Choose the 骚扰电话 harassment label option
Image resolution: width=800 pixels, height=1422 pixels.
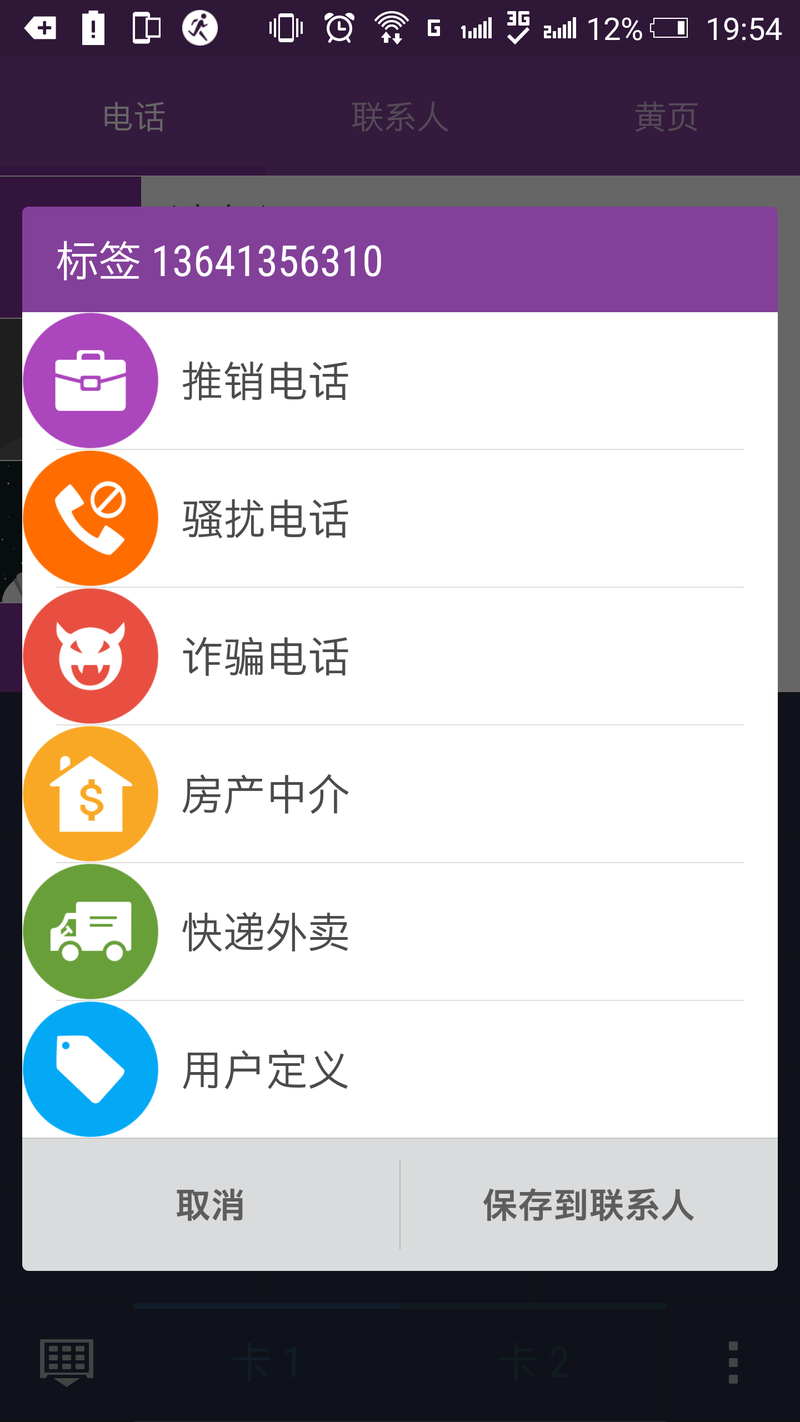(x=264, y=518)
